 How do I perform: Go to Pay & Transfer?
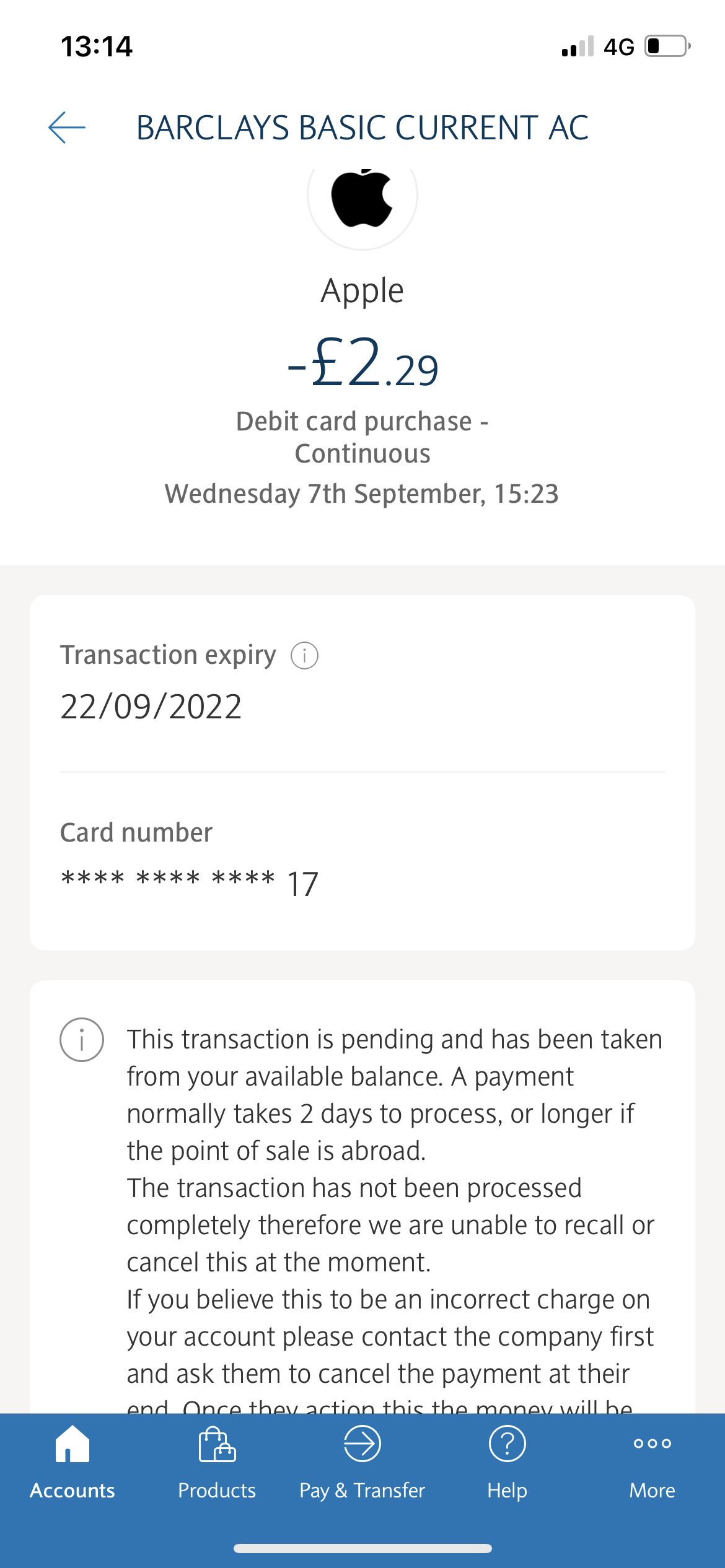tap(362, 1463)
